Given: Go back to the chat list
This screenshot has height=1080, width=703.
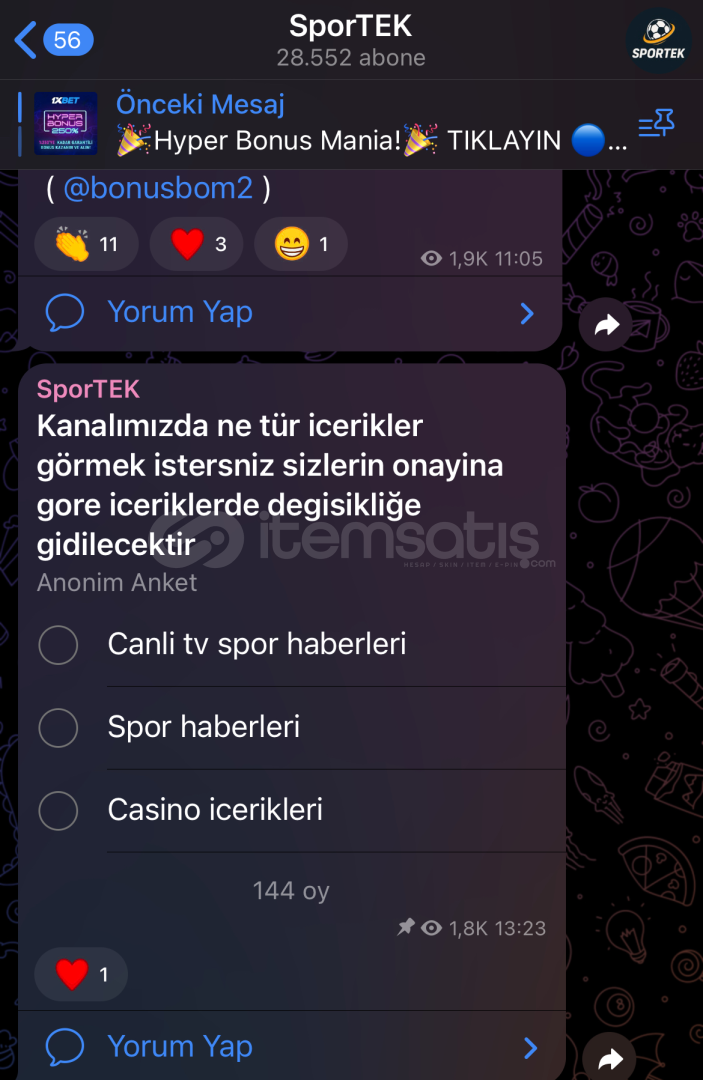Looking at the screenshot, I should pos(52,40).
